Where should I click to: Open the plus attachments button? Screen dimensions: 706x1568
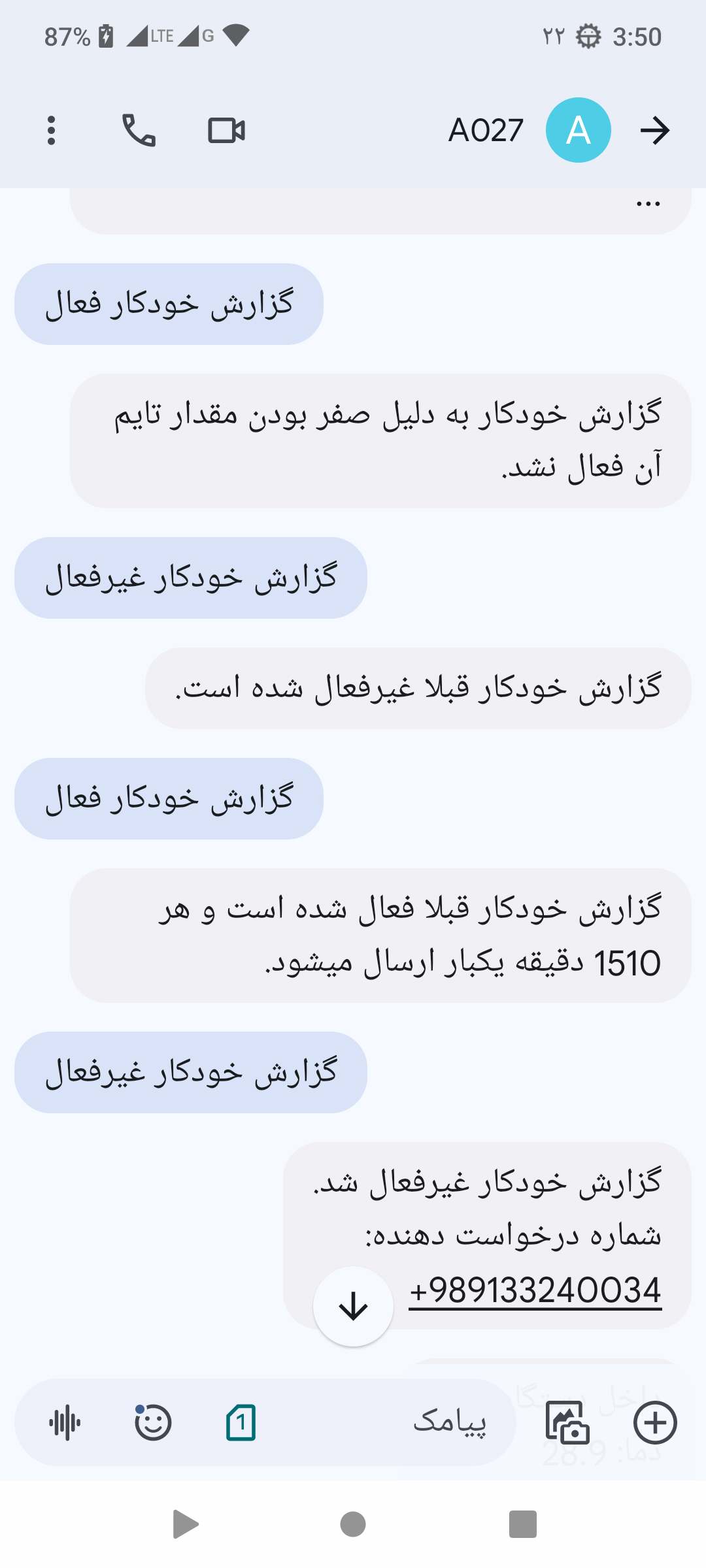click(654, 1422)
